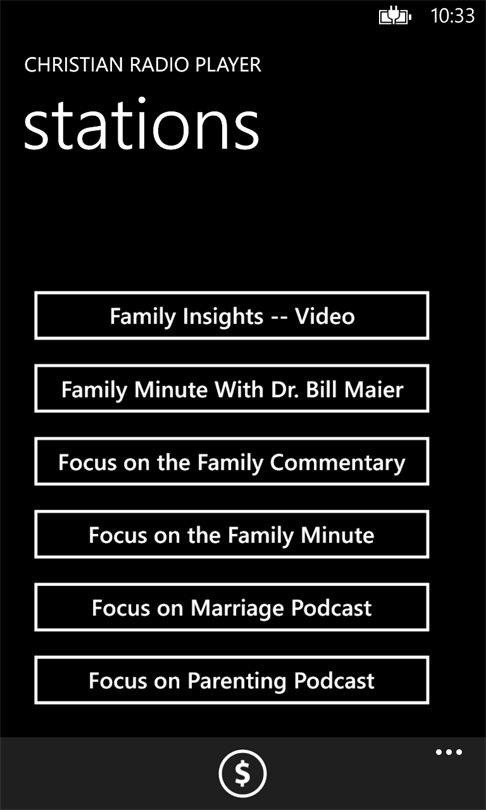Open Focus on the Family Commentary
Image resolution: width=486 pixels, height=810 pixels.
coord(232,461)
